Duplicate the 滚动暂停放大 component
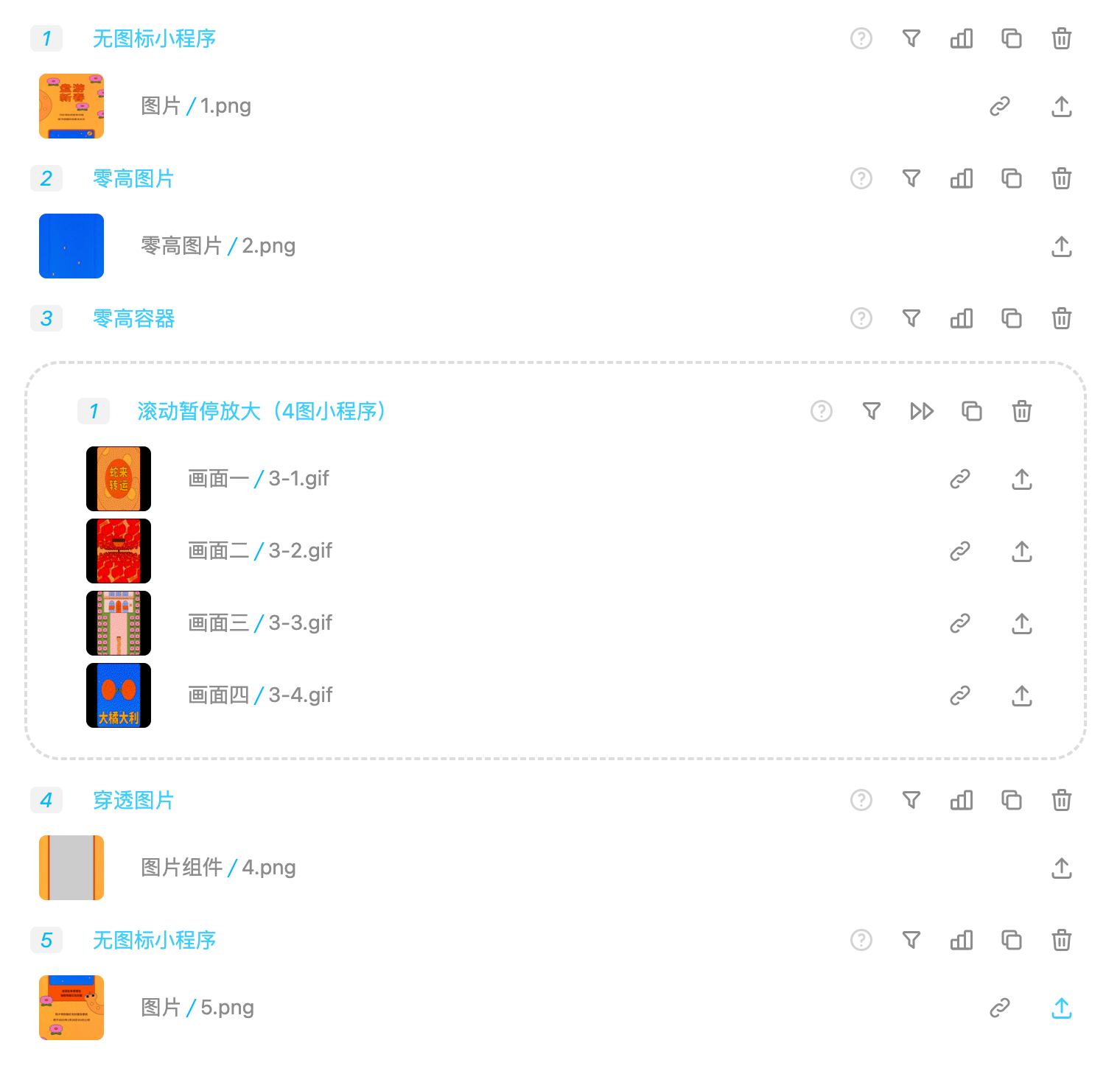 pos(971,411)
